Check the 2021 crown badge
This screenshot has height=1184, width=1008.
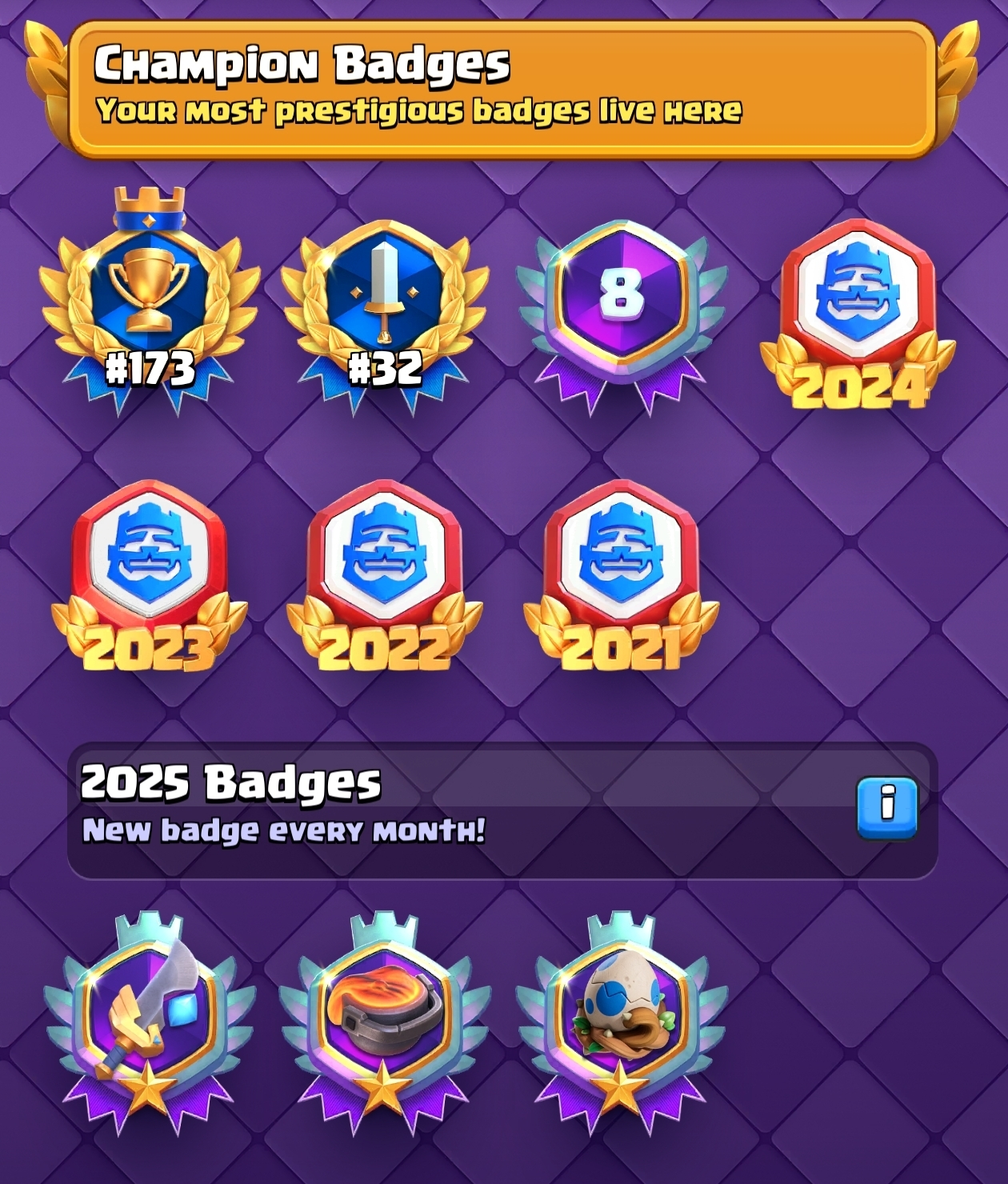621,572
